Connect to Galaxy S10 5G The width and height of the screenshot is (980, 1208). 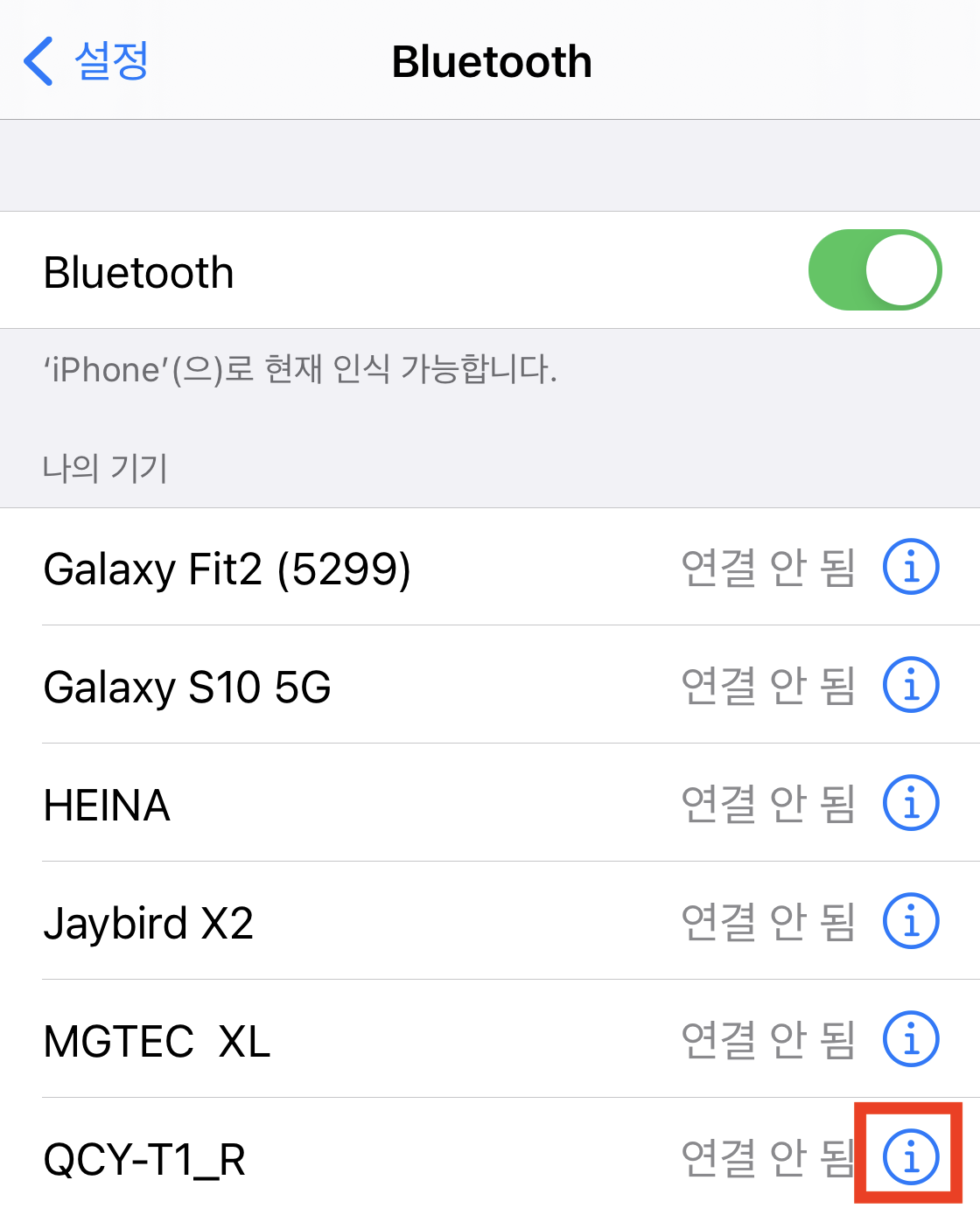click(490, 685)
